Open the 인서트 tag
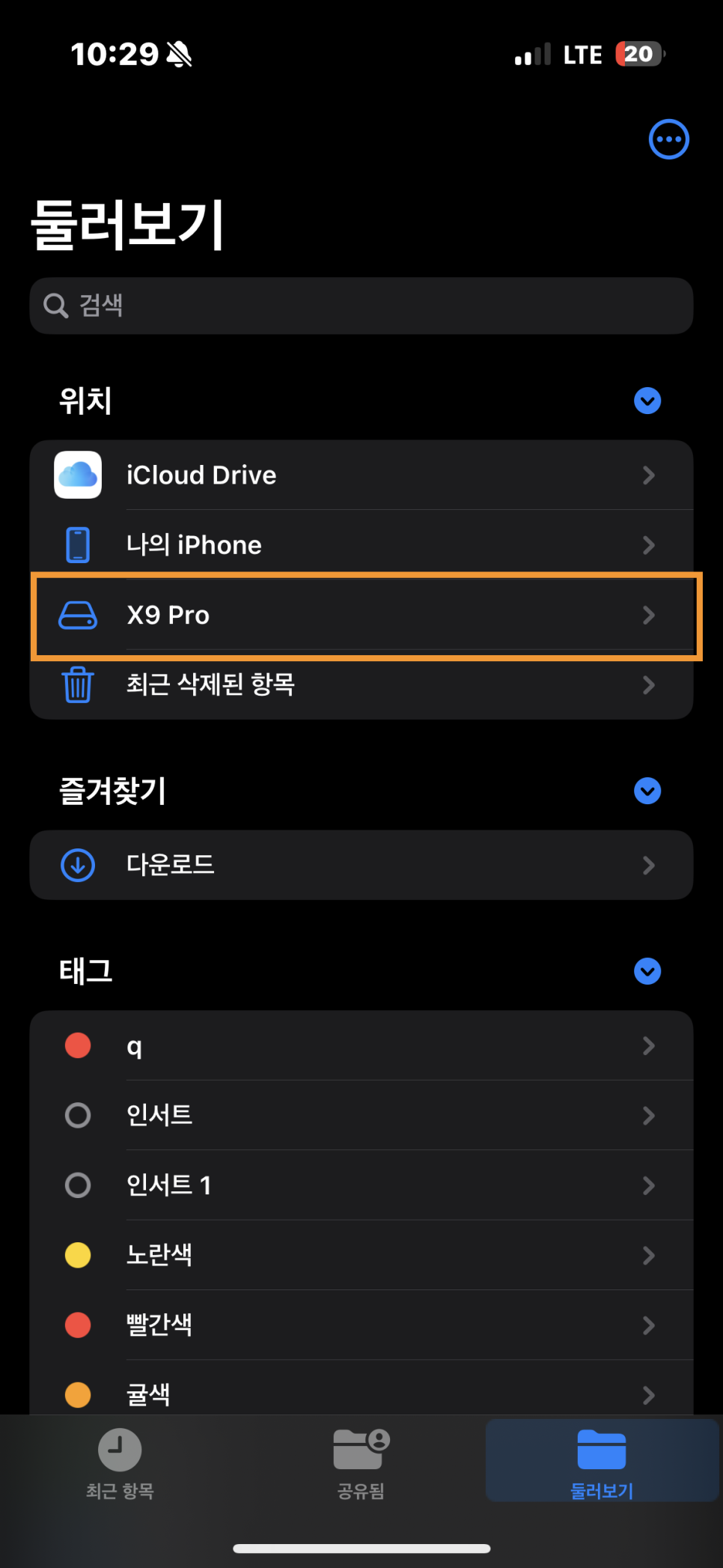 point(361,1115)
